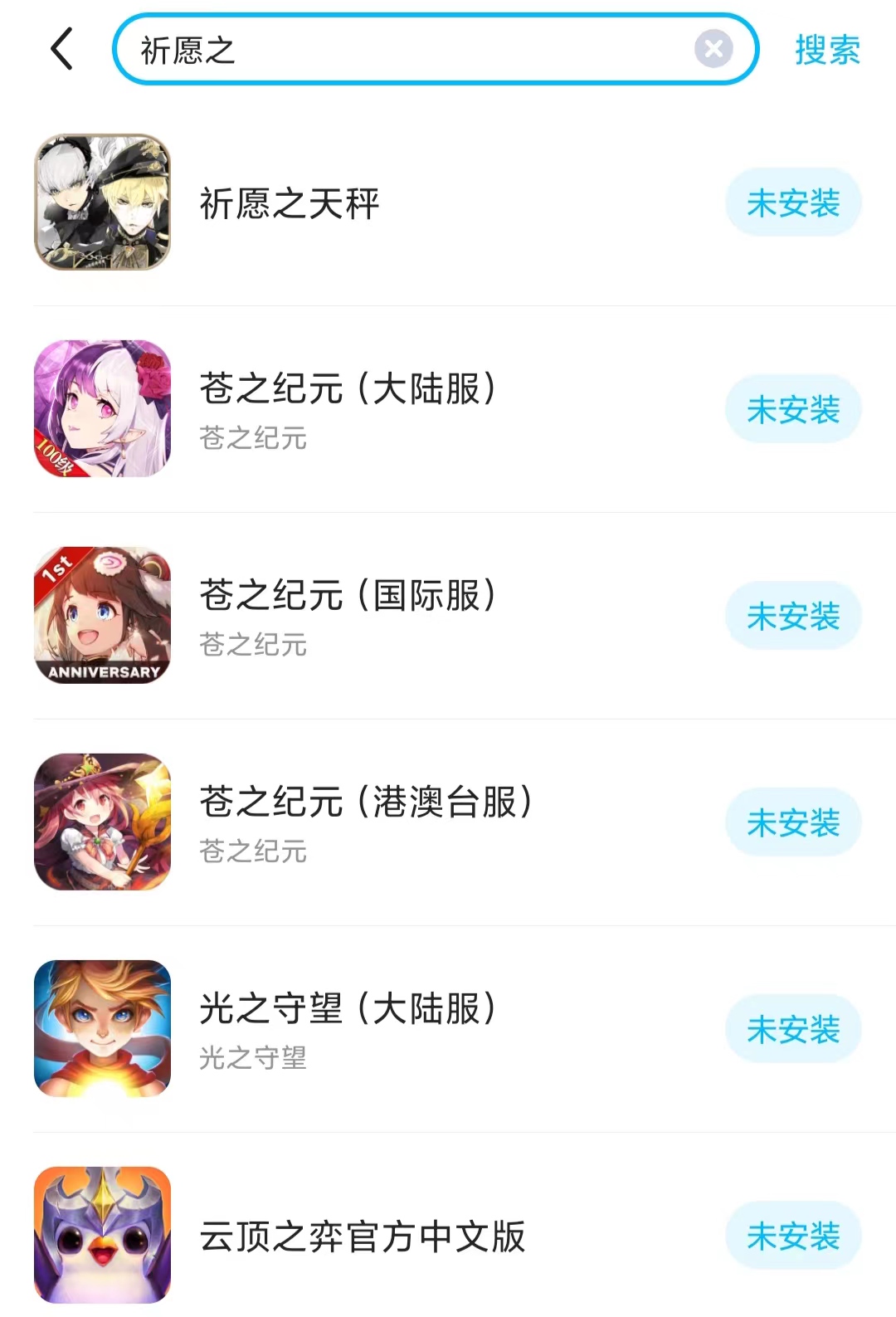Open 苍之纪元 (港澳台服) entry

coord(365,803)
